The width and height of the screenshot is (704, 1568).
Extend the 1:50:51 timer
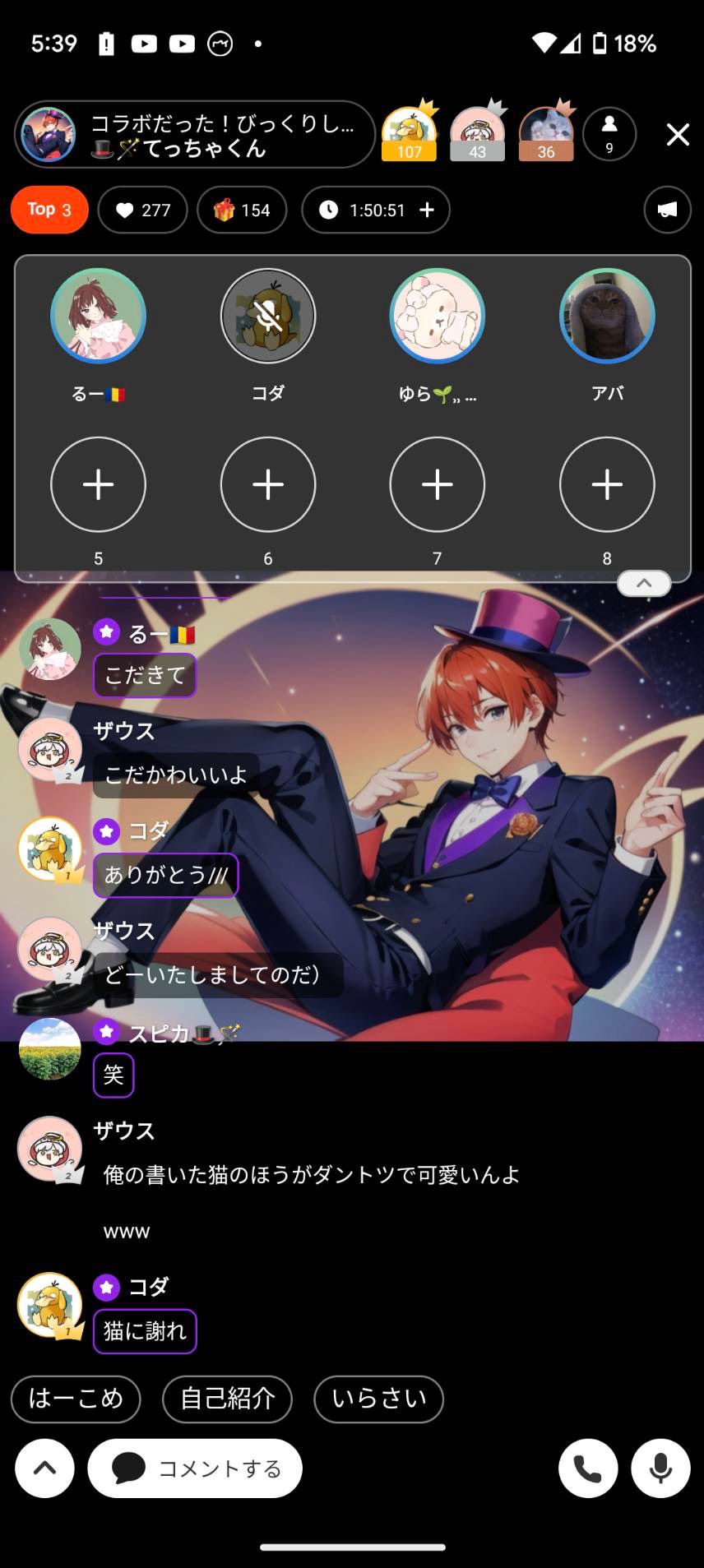(x=427, y=210)
